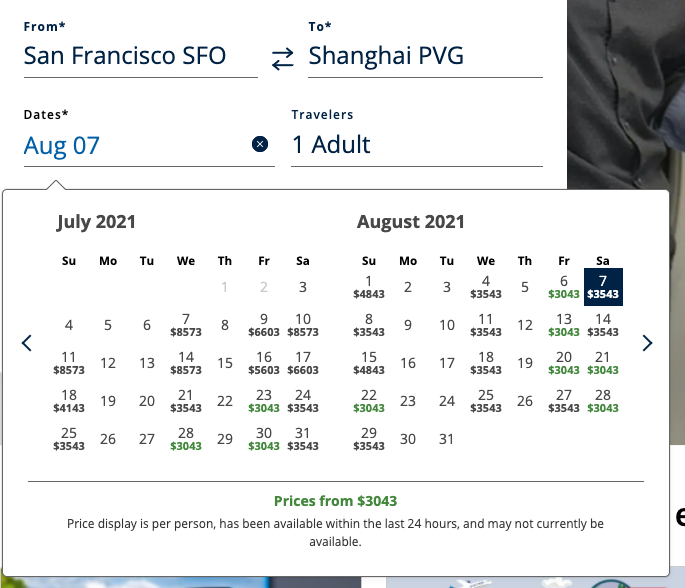The height and width of the screenshot is (588, 685).
Task: Go to the next month
Action: tap(647, 343)
